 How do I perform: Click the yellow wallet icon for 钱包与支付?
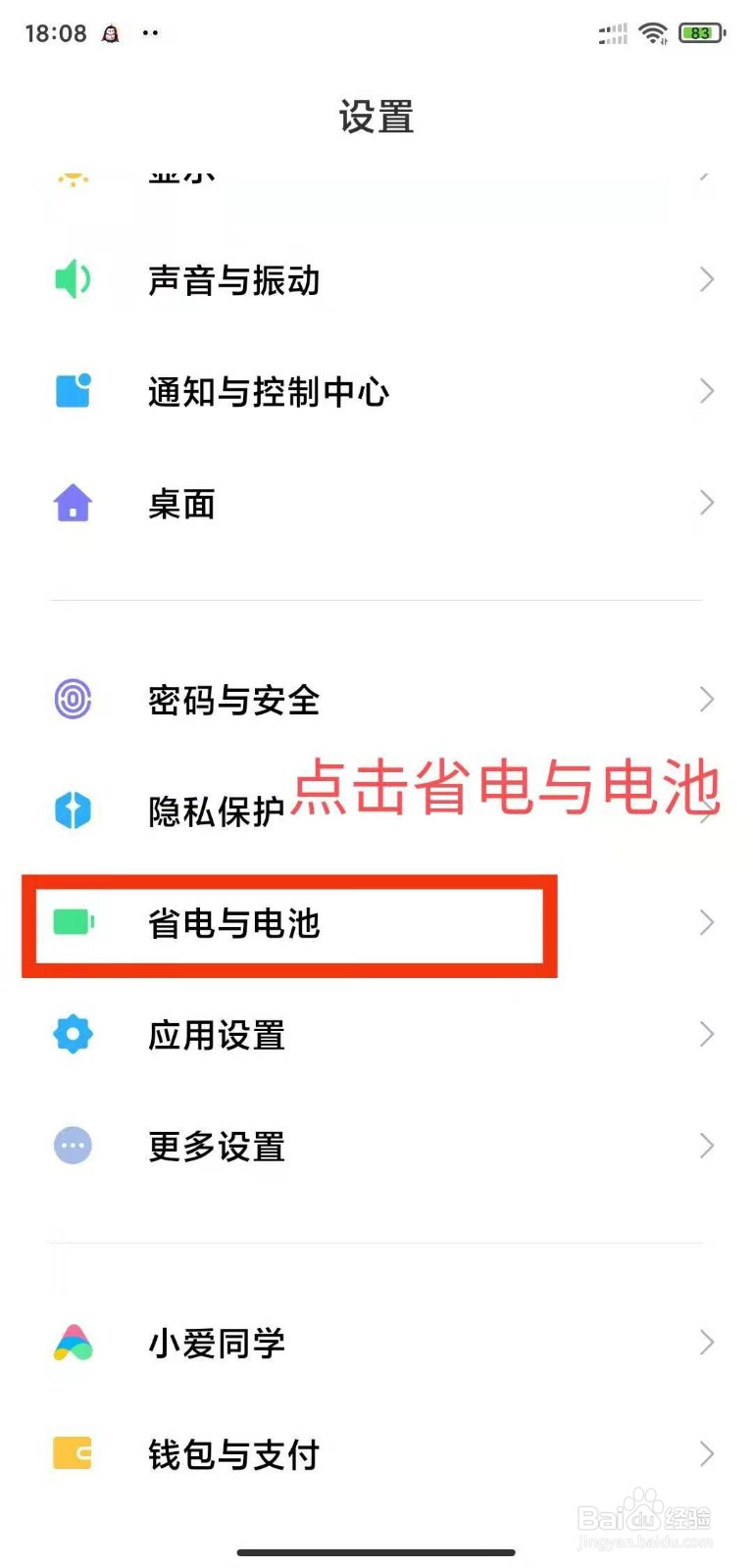71,1454
